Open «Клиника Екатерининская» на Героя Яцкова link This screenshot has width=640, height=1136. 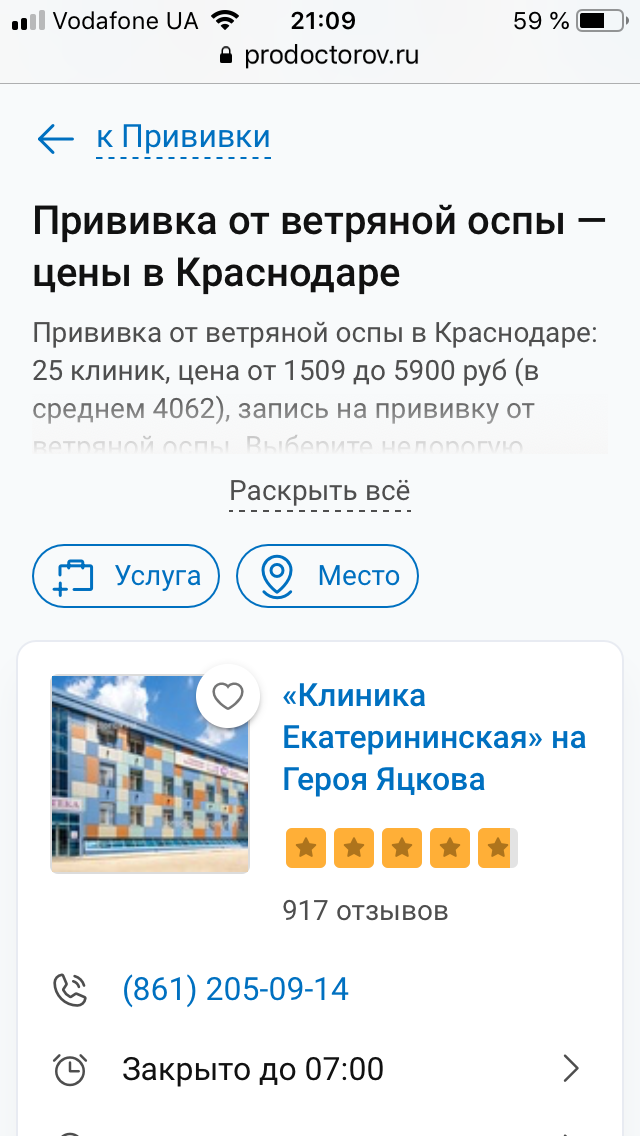click(433, 736)
